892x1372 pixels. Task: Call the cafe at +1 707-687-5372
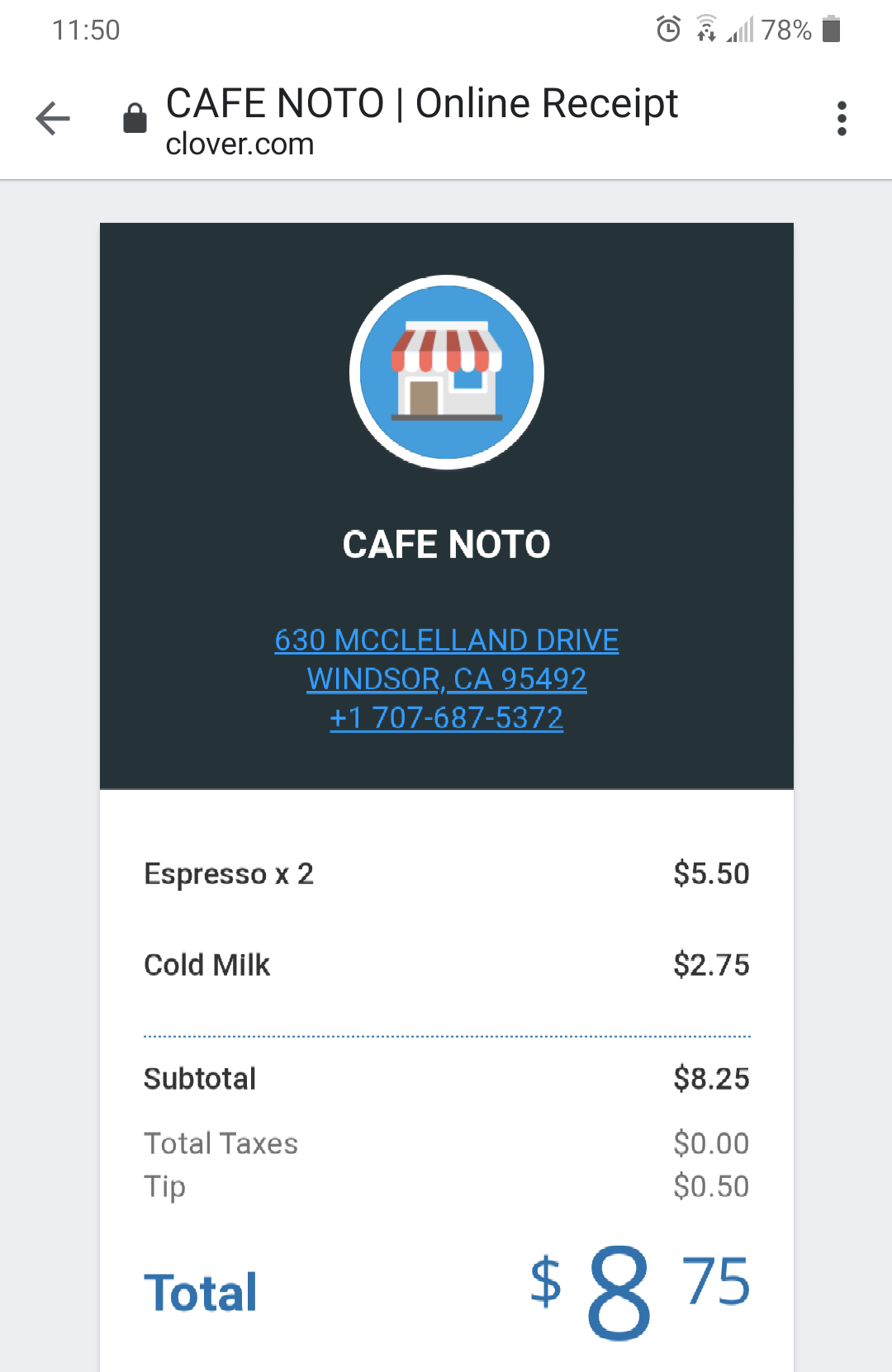(x=446, y=718)
